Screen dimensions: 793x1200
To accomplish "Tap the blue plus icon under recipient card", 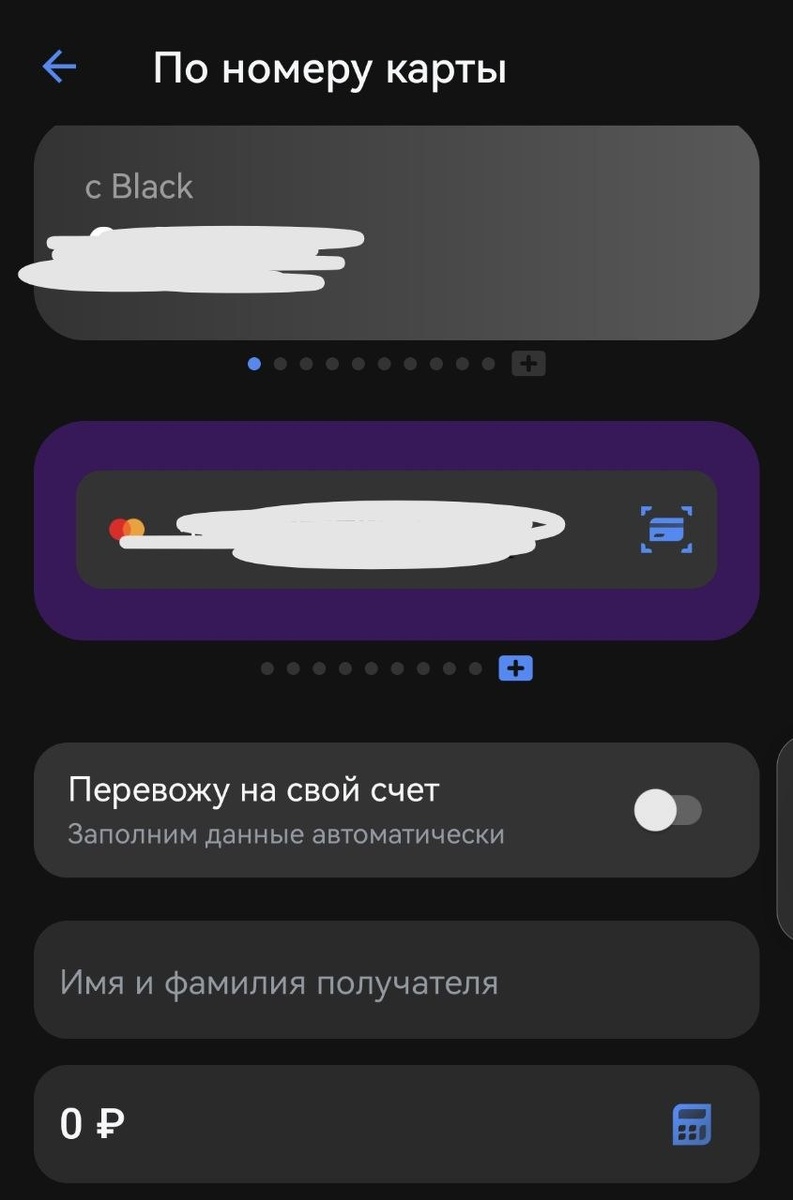I will click(515, 668).
